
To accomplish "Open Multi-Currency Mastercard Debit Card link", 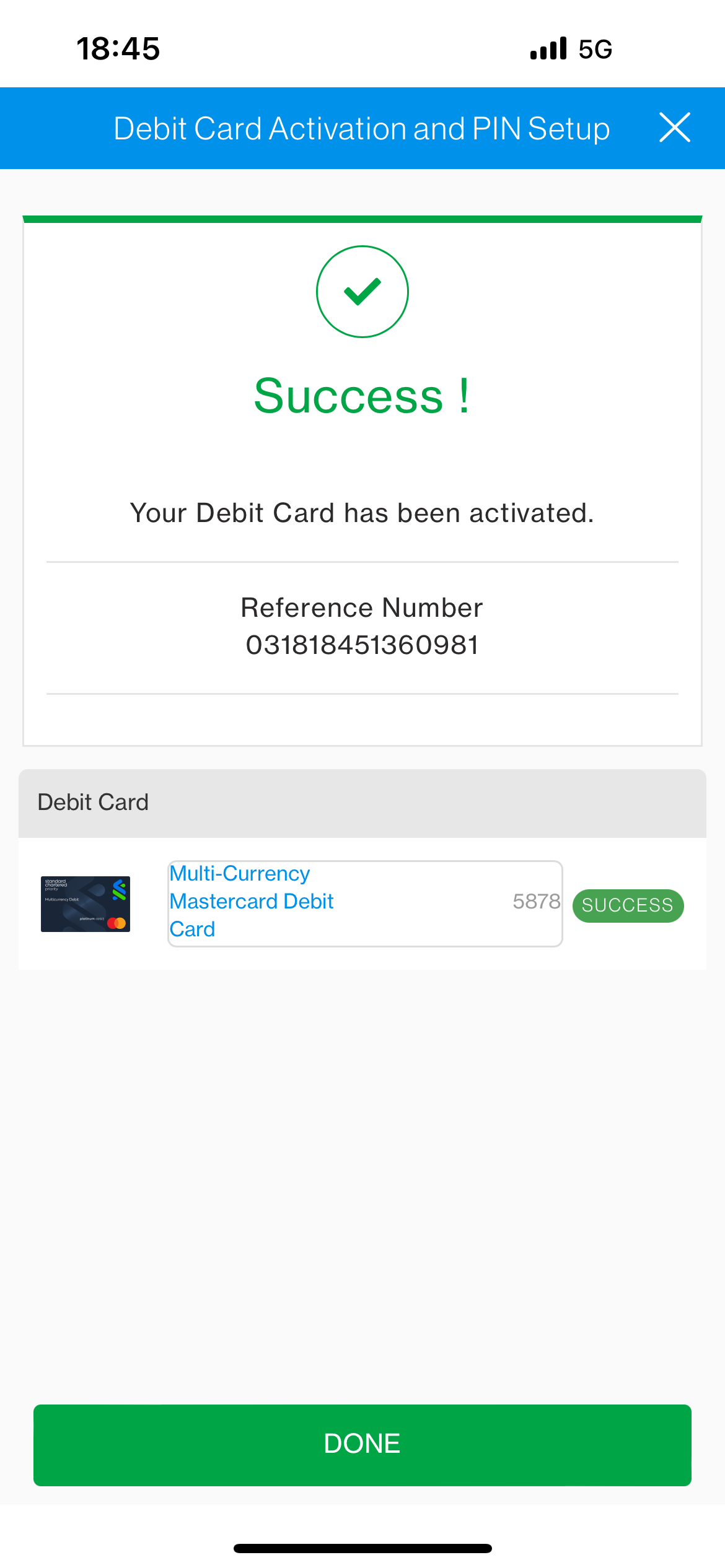I will [x=252, y=901].
